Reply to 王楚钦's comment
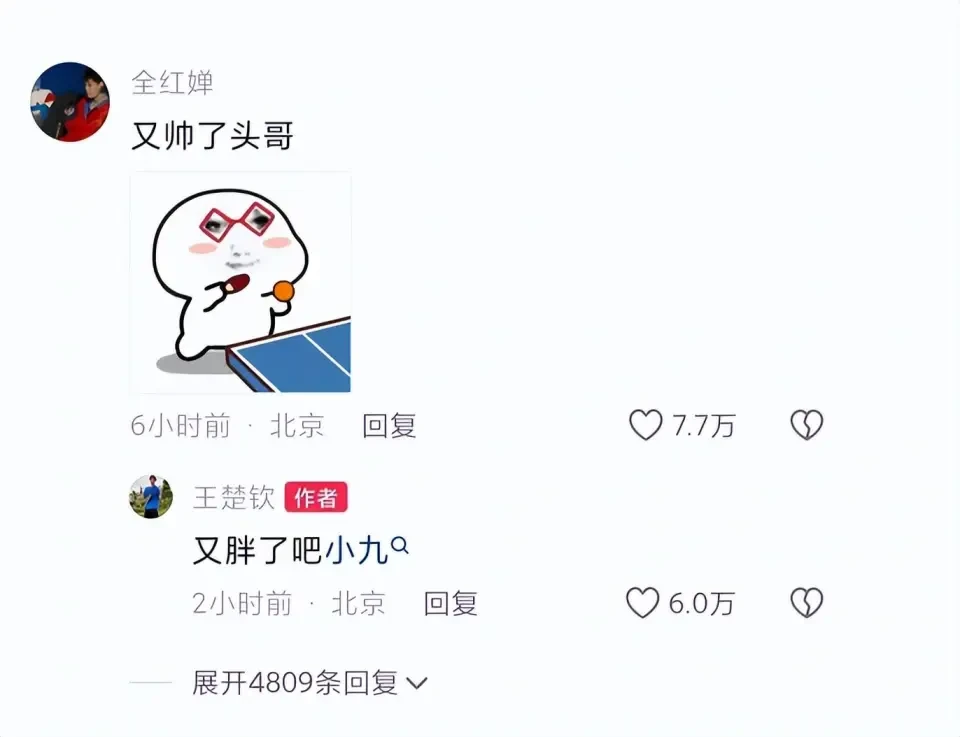This screenshot has width=960, height=737. [x=450, y=603]
